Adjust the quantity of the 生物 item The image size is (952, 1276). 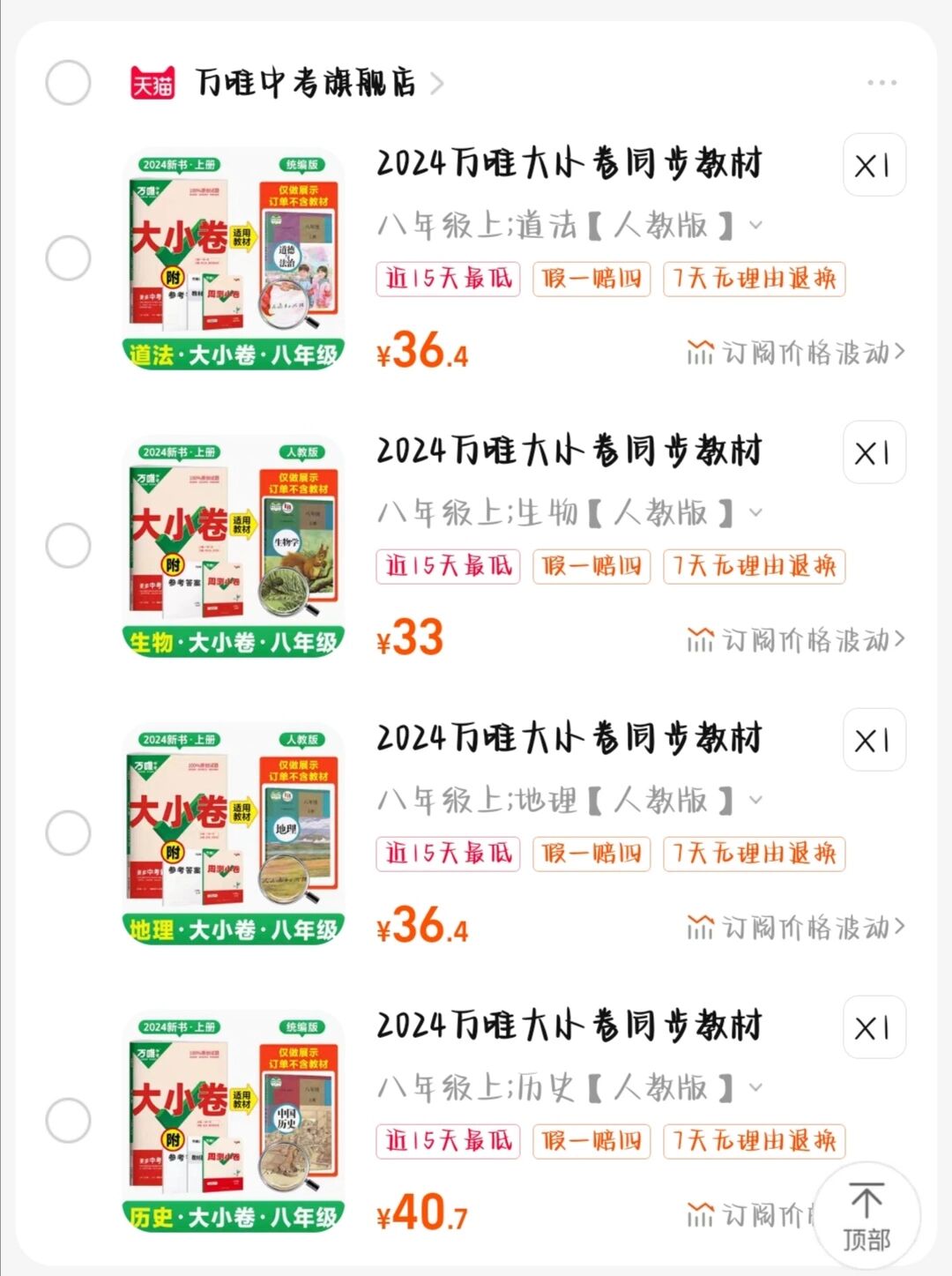click(874, 453)
